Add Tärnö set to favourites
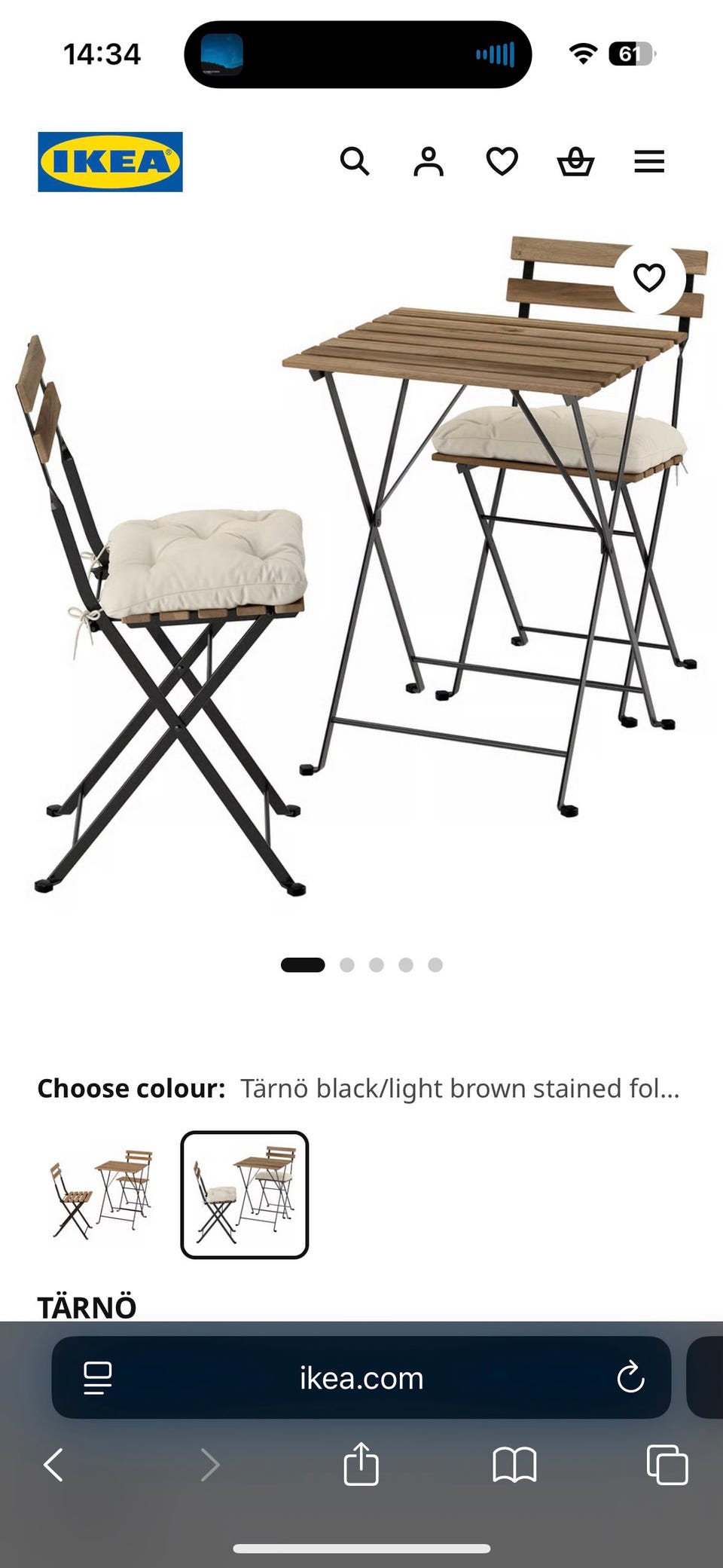The height and width of the screenshot is (1568, 723). (x=649, y=278)
